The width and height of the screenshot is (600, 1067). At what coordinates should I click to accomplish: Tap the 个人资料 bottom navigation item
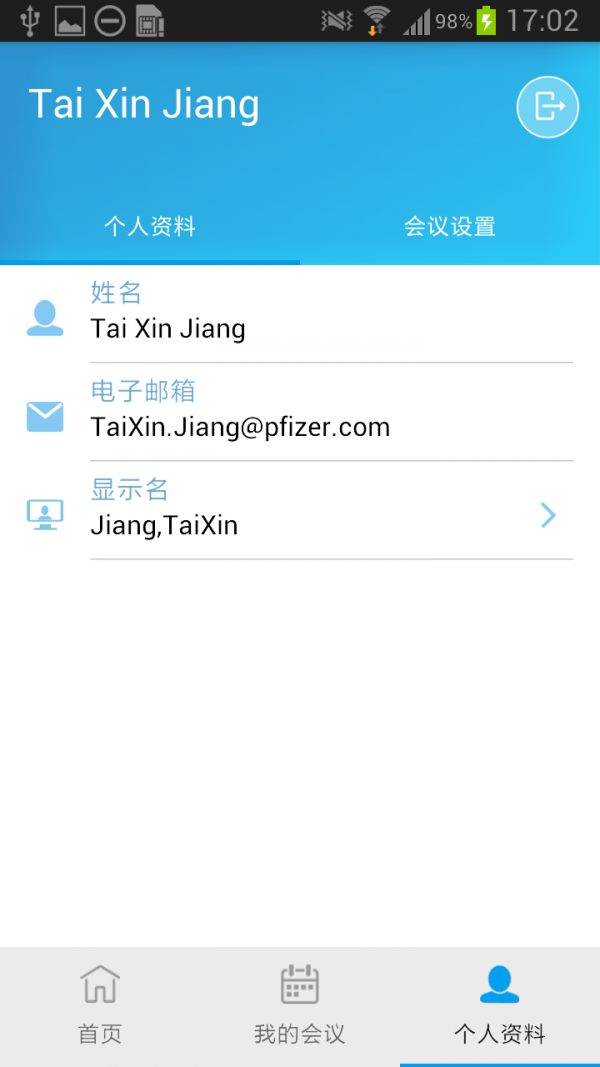pos(499,1005)
